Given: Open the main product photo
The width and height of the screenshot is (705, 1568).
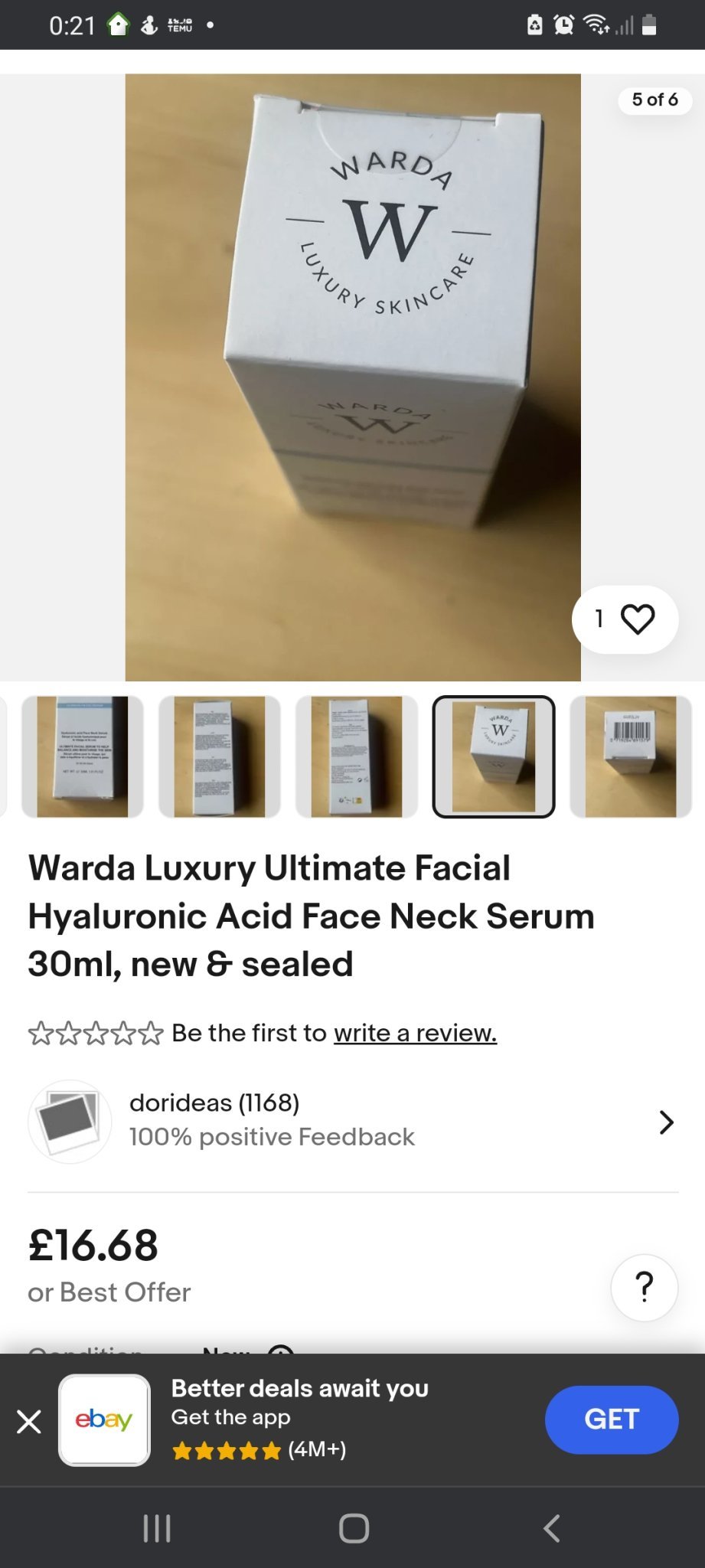Looking at the screenshot, I should [x=353, y=377].
